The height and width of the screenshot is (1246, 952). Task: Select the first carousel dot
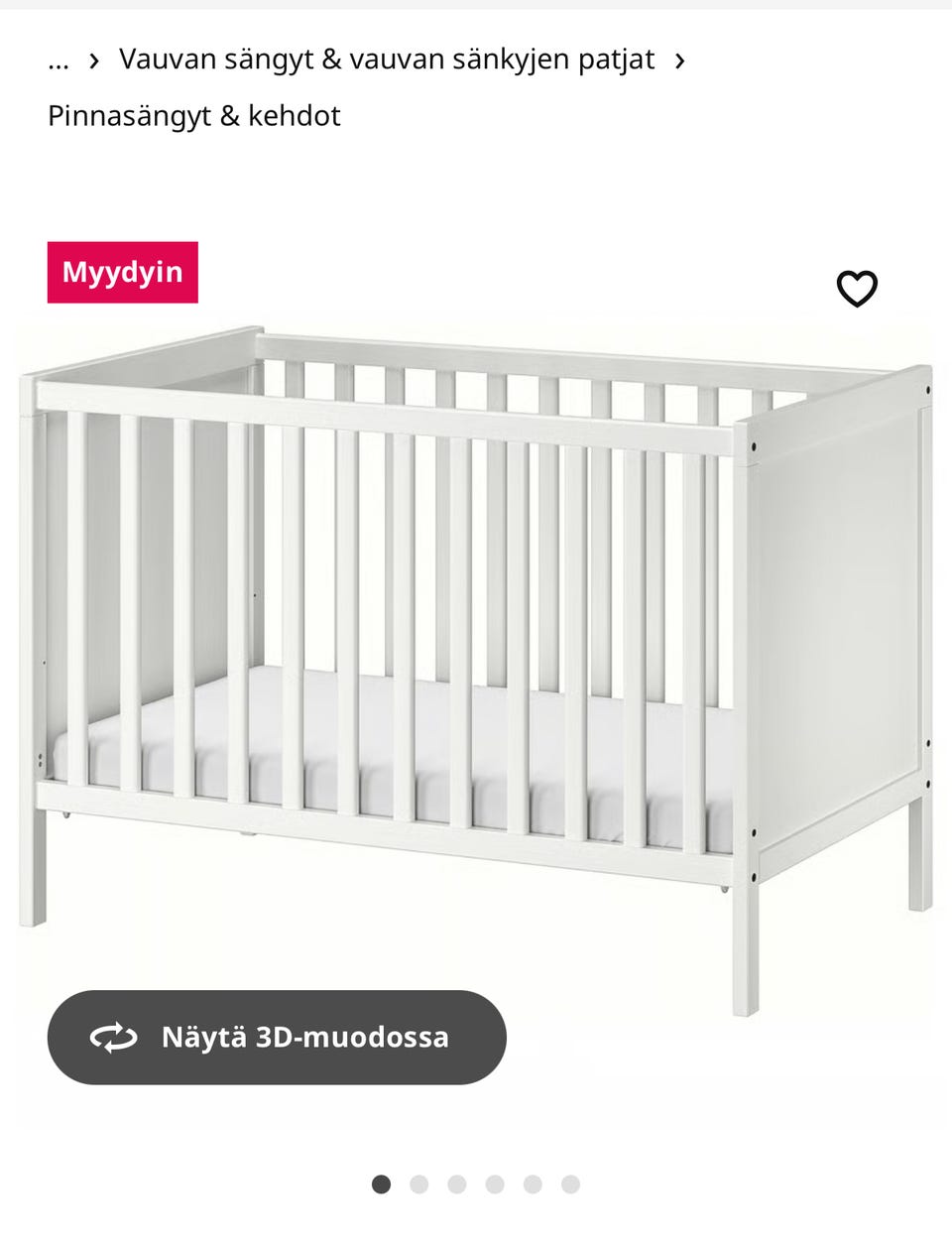click(380, 1184)
